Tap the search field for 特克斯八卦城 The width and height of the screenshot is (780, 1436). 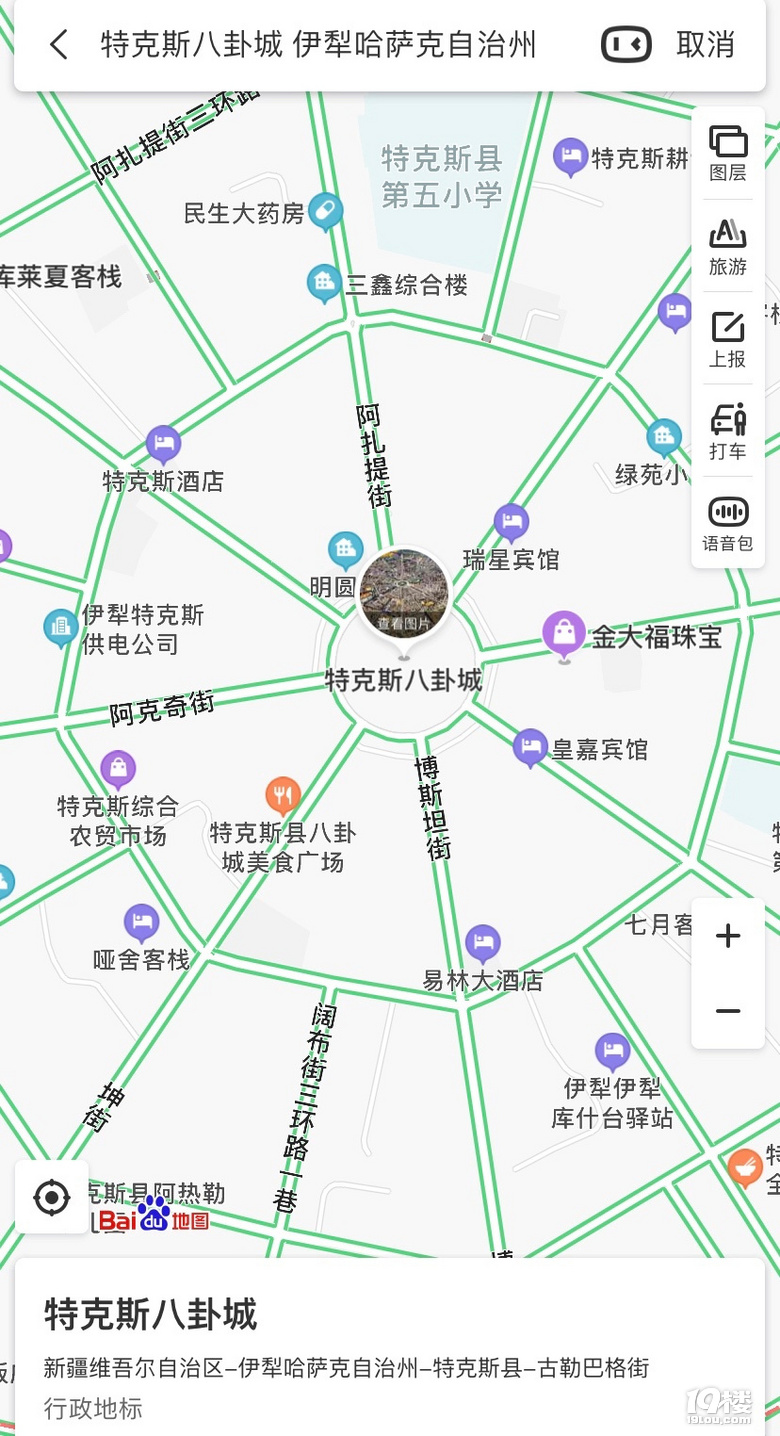tap(318, 44)
